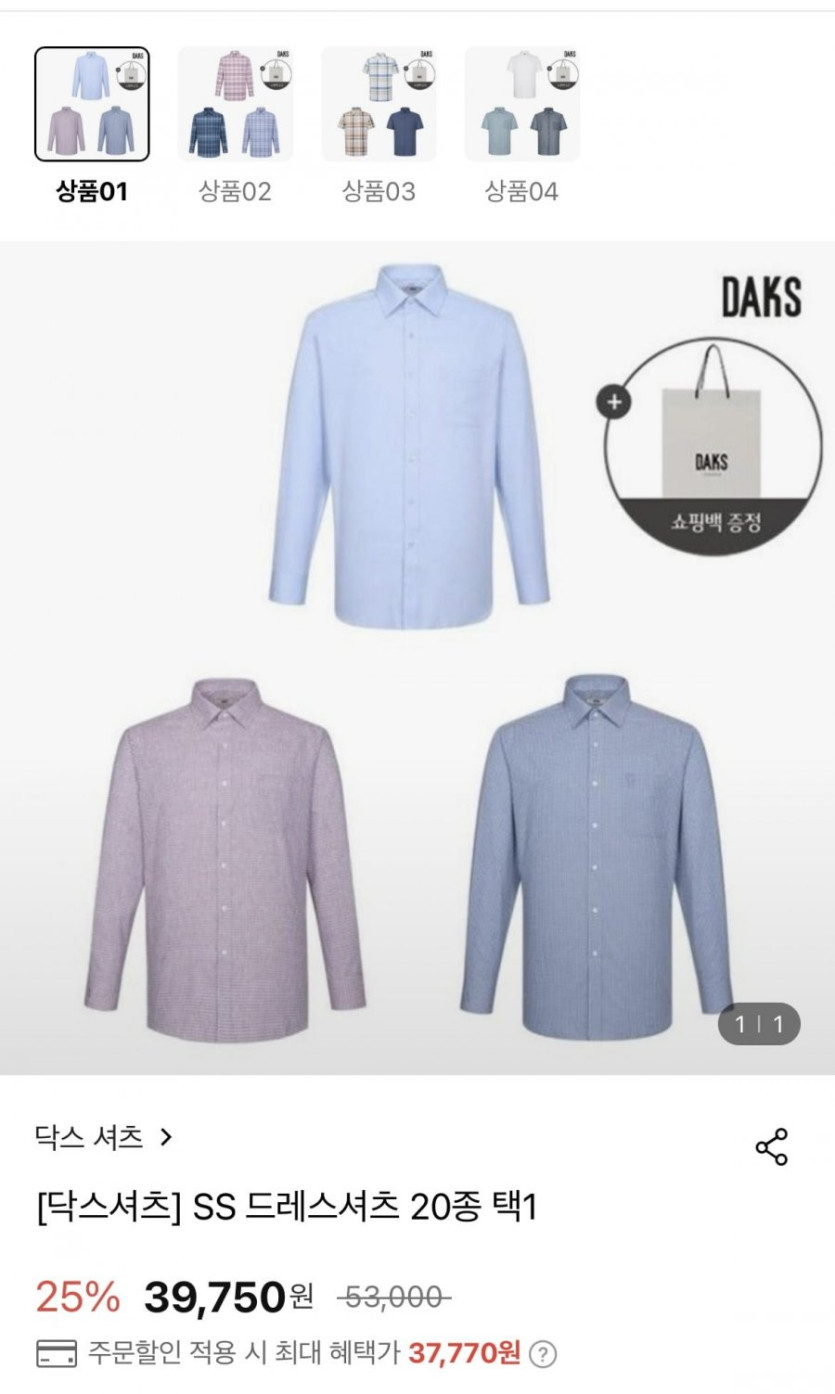Select the 상품03 thumbnail
This screenshot has height=1394, width=835.
click(x=378, y=104)
